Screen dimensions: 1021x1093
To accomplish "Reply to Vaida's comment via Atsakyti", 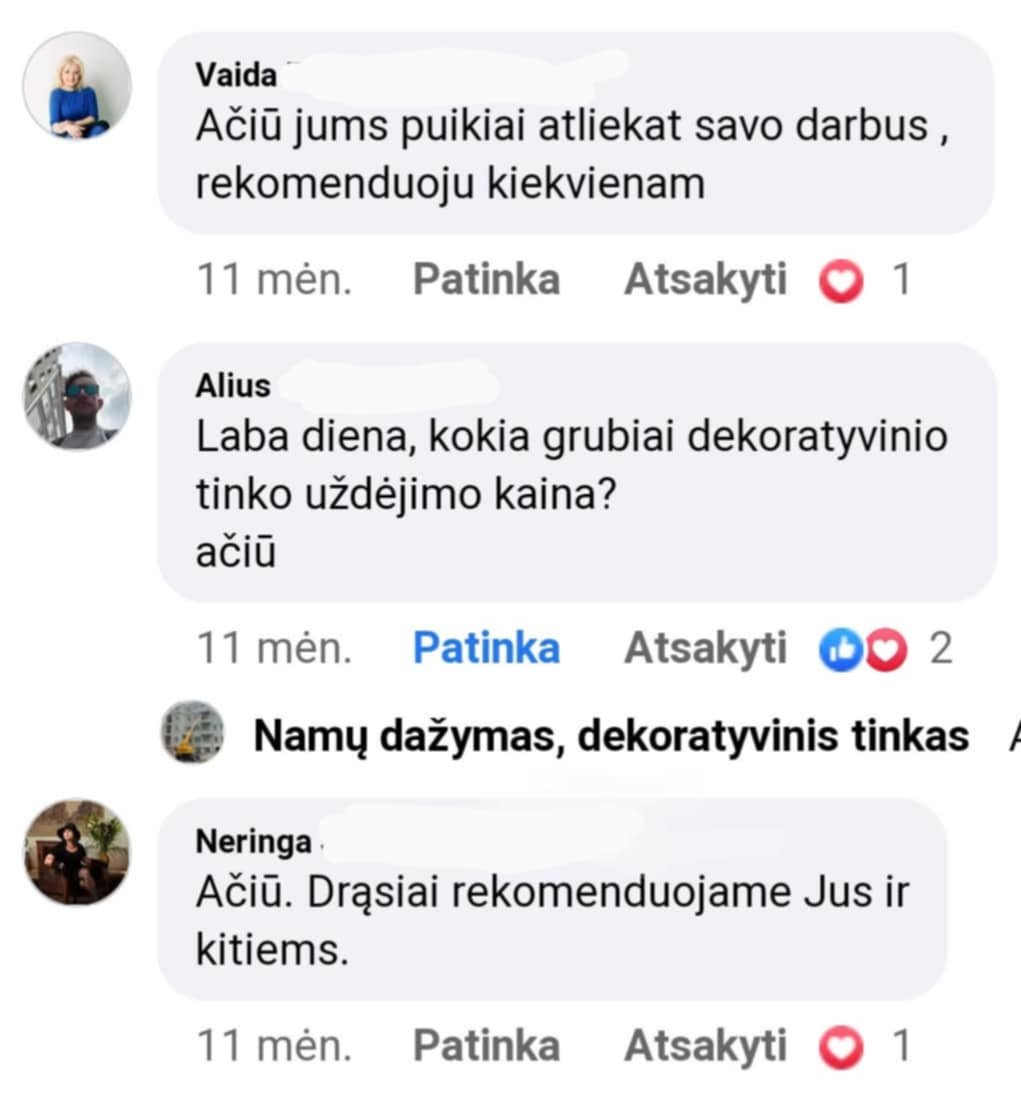I will click(705, 280).
